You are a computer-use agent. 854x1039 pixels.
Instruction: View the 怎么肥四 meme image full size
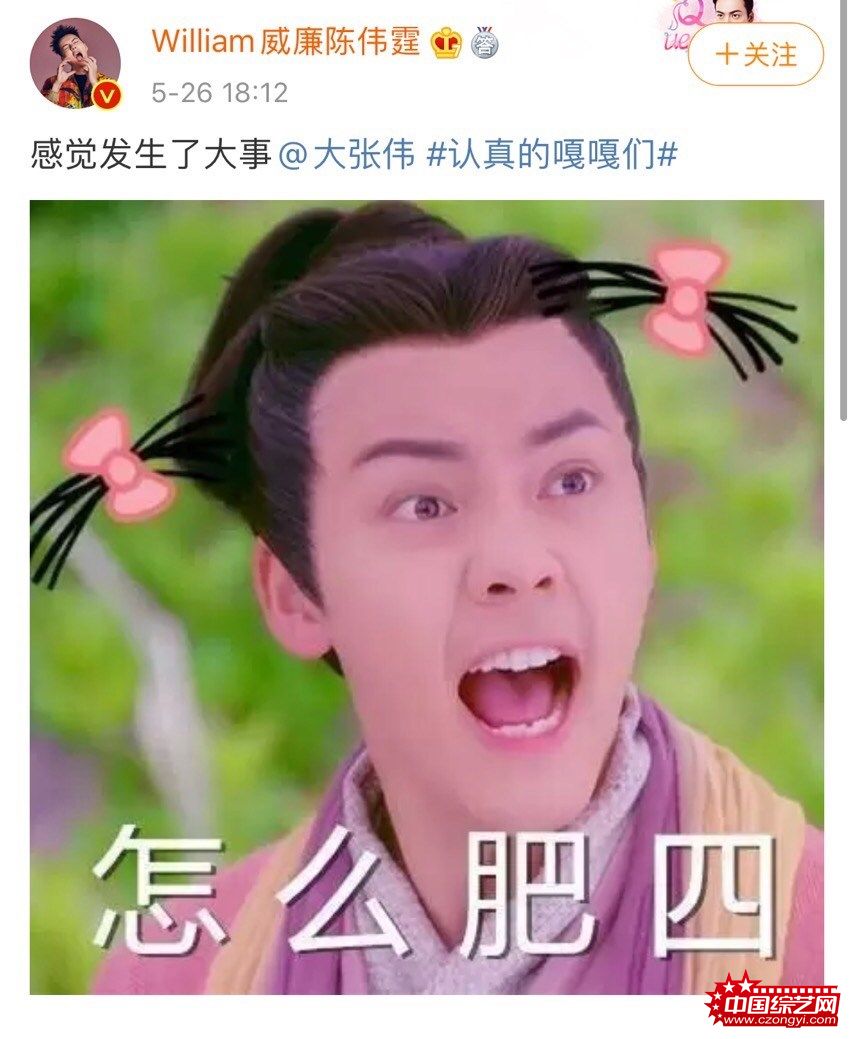pos(427,597)
